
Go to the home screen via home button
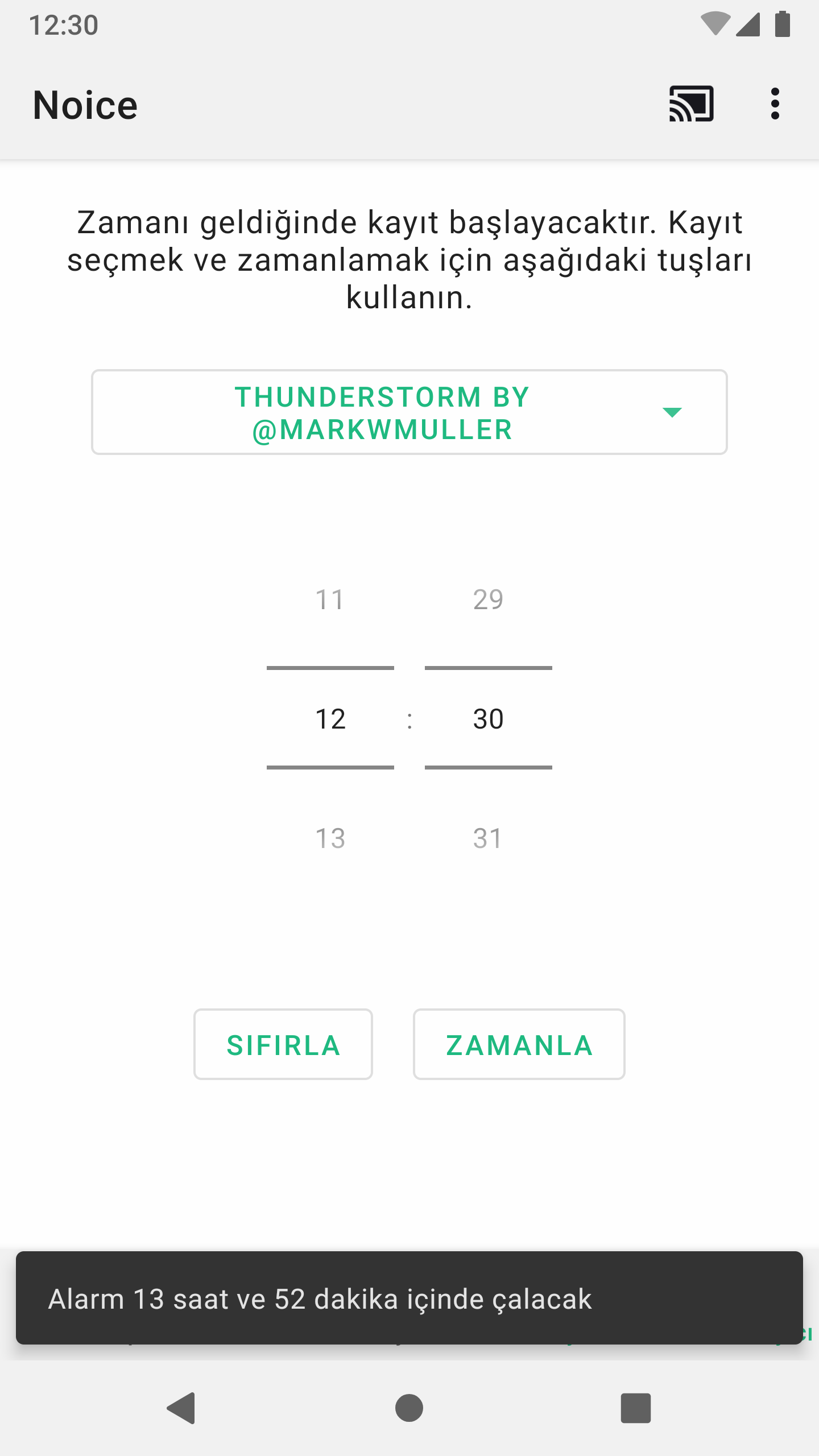tap(409, 1408)
